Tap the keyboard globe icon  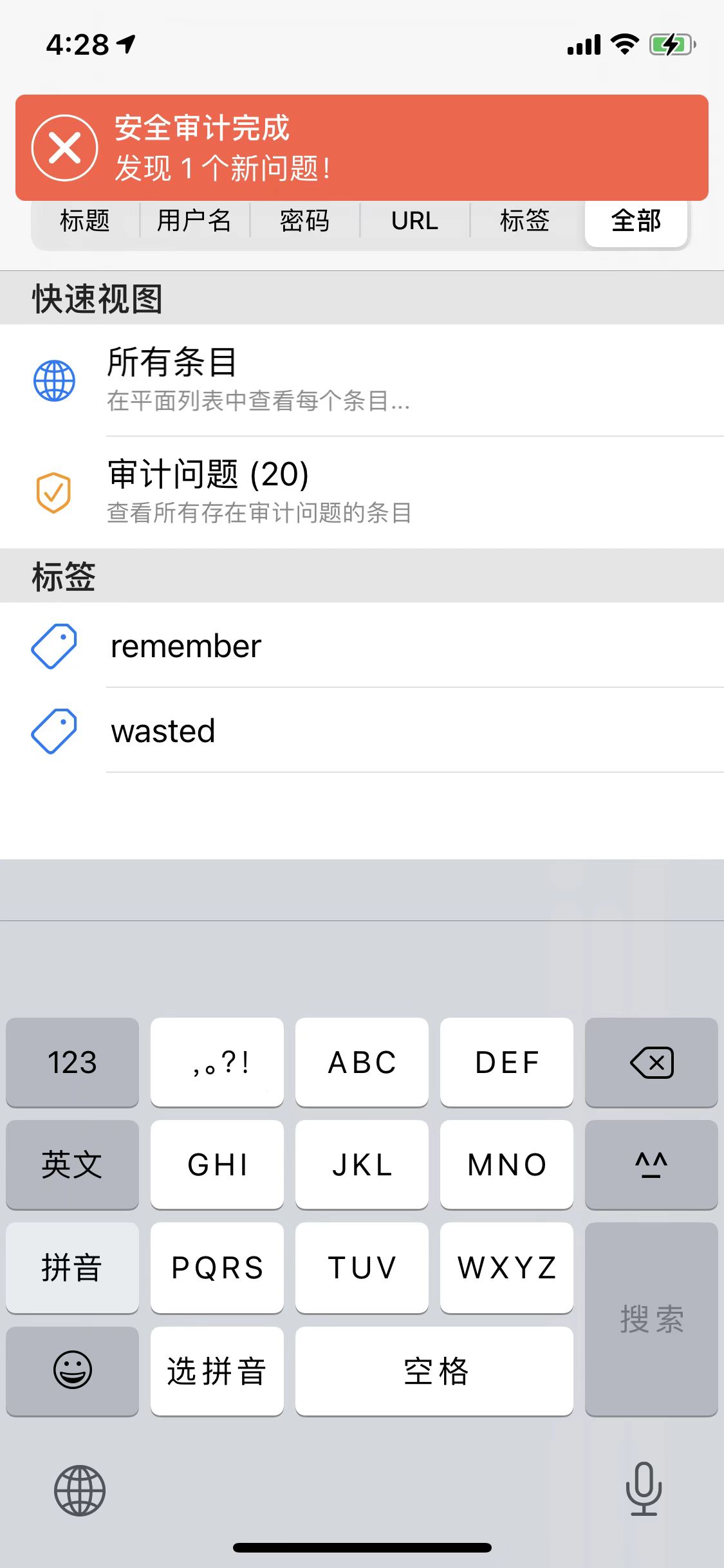click(80, 1490)
